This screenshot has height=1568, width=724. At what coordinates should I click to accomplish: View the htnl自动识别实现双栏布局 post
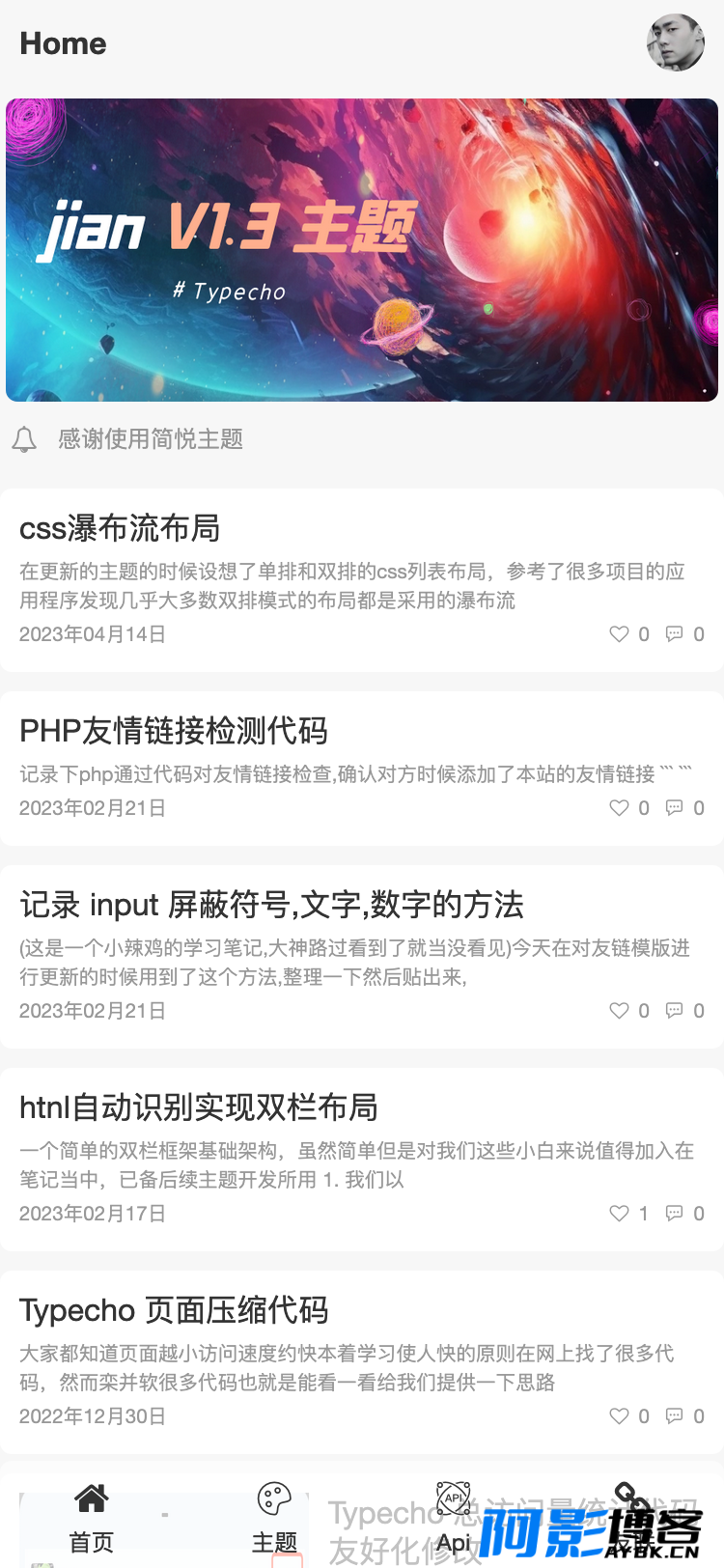pyautogui.click(x=198, y=1107)
